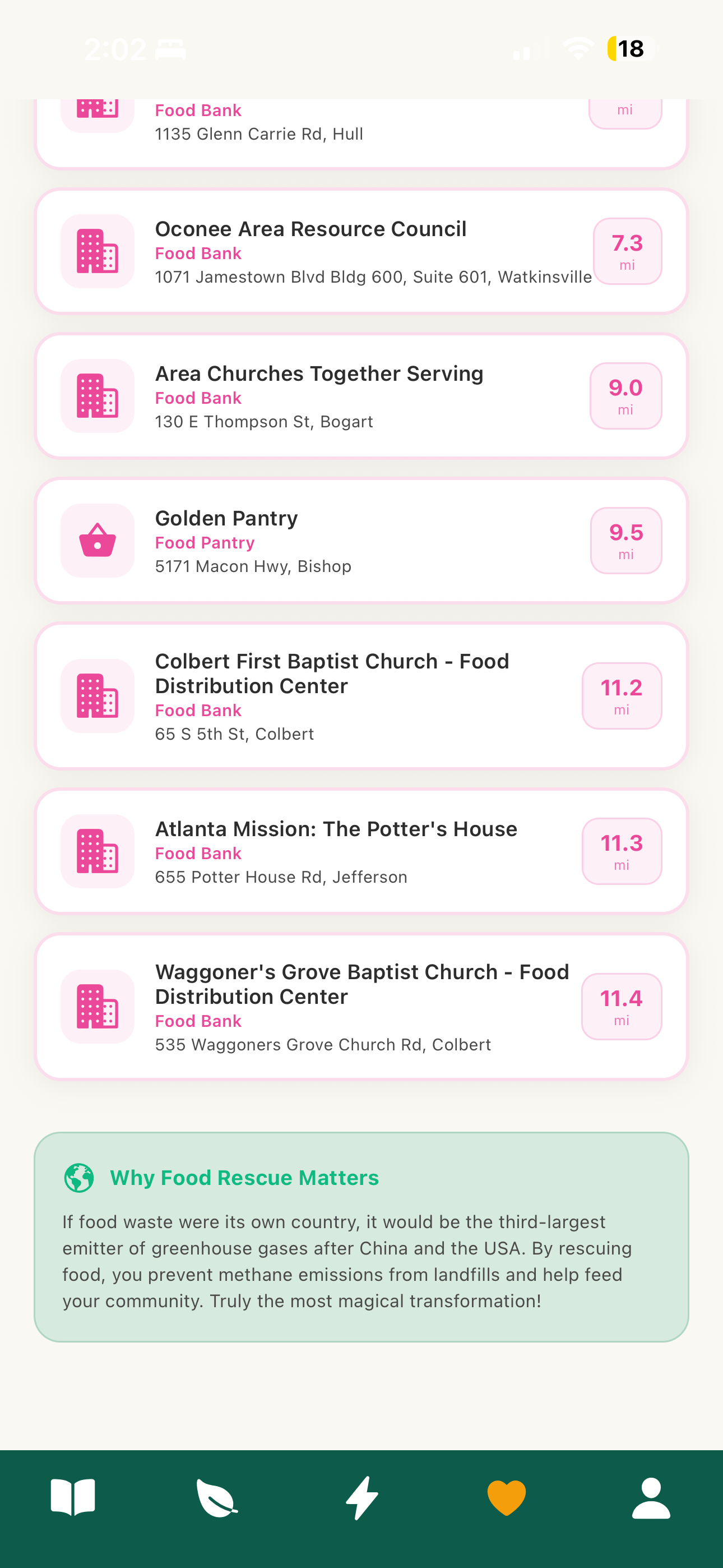The image size is (723, 1568).
Task: Open Colbert First Baptist Church listing
Action: coord(360,696)
